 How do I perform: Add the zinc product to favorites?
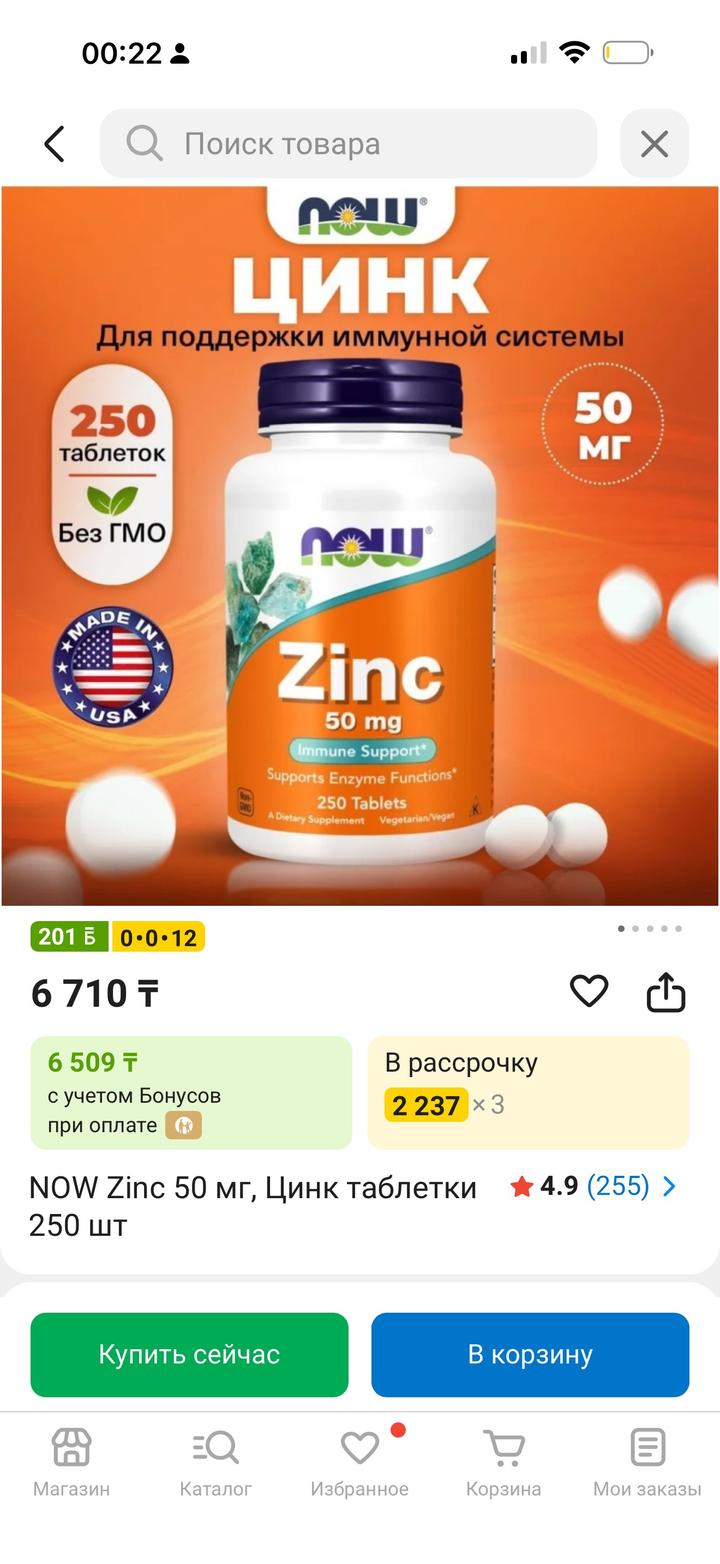pyautogui.click(x=589, y=992)
